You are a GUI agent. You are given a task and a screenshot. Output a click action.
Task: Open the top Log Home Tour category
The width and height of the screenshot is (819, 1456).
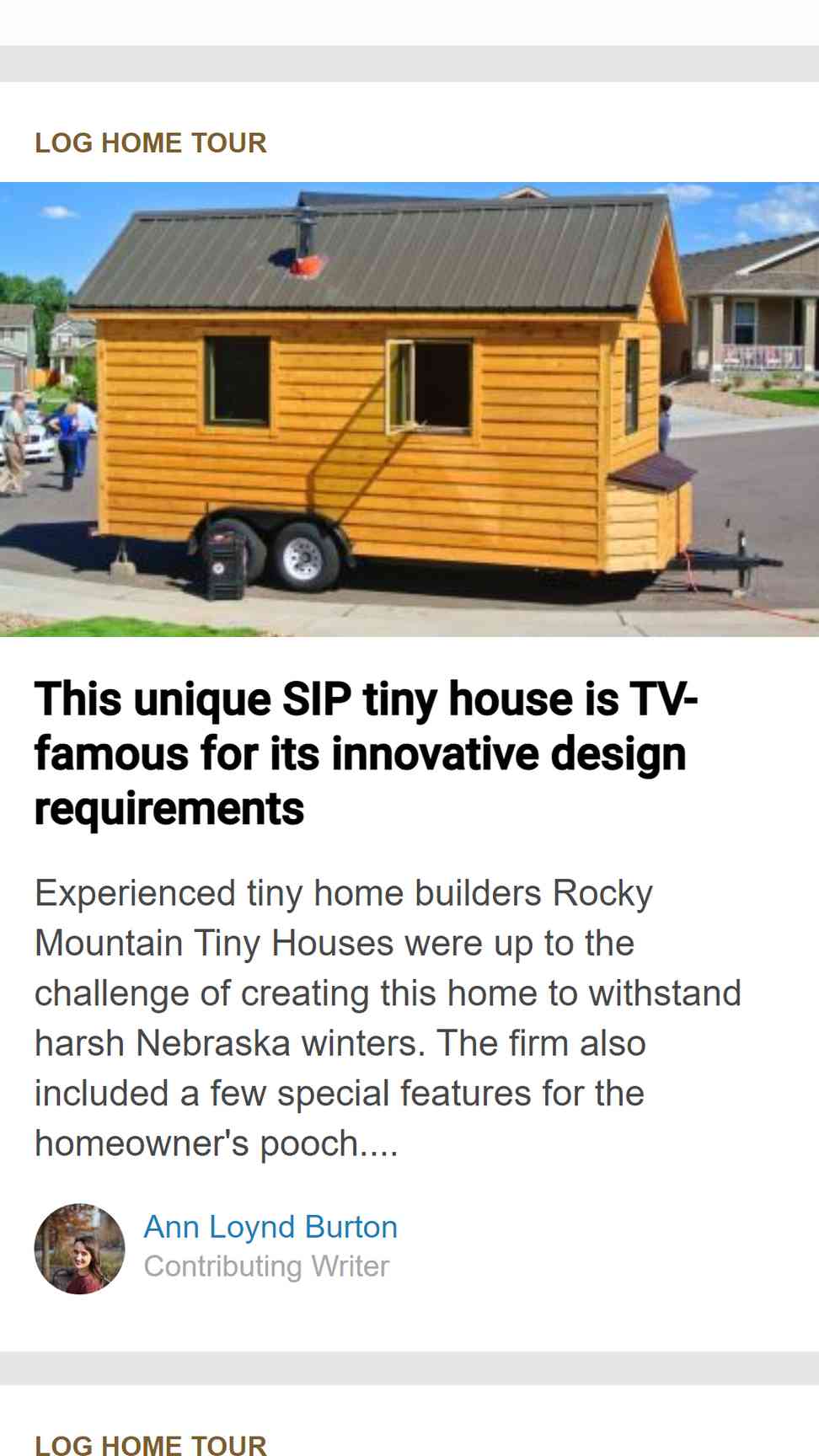click(151, 142)
